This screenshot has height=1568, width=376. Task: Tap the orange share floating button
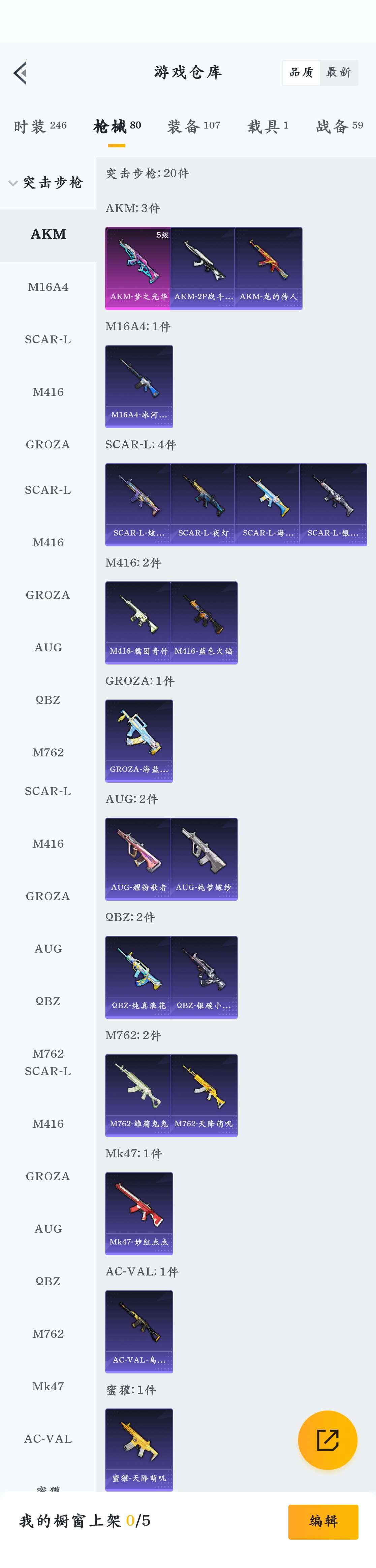click(x=327, y=1439)
